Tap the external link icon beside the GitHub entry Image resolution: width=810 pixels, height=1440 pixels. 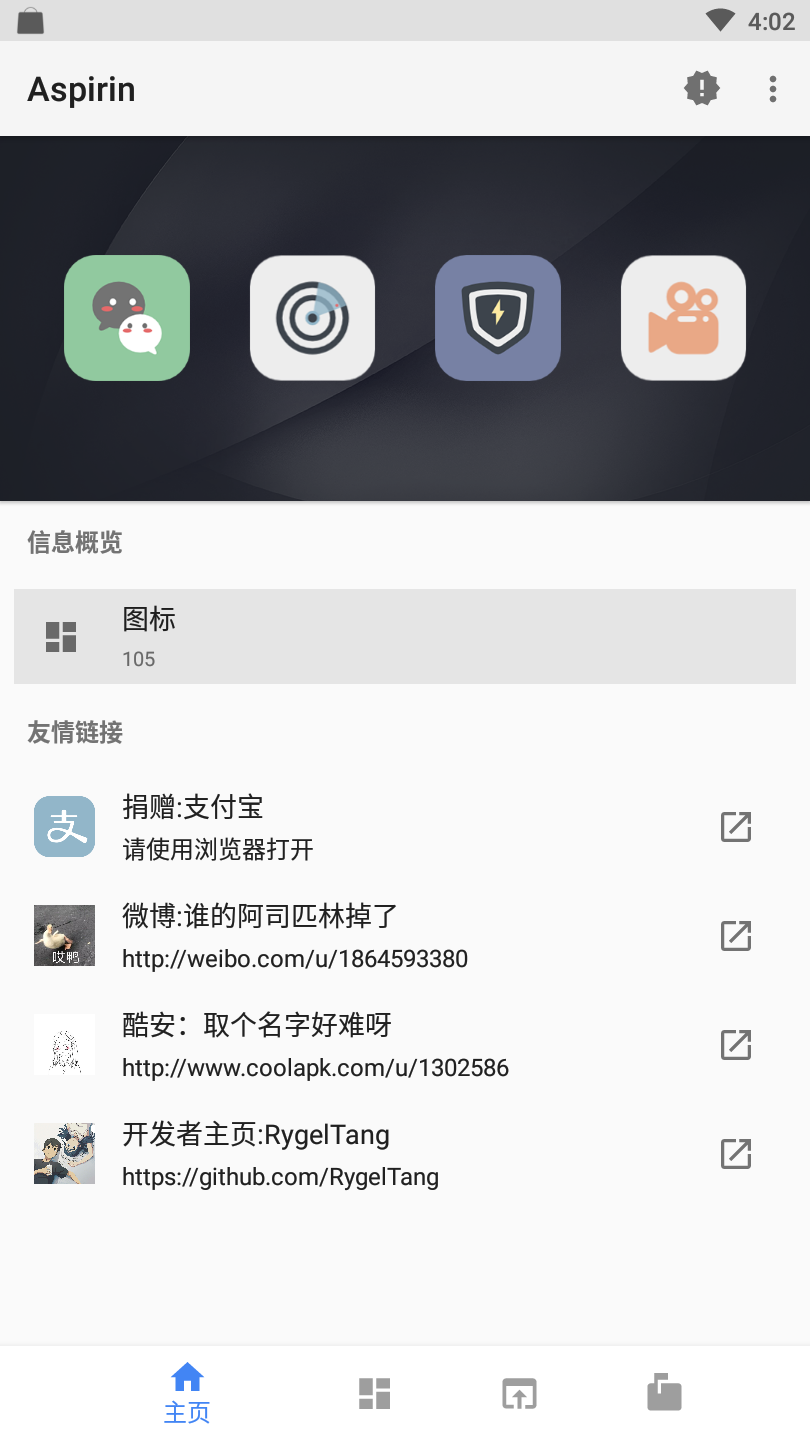[736, 1153]
